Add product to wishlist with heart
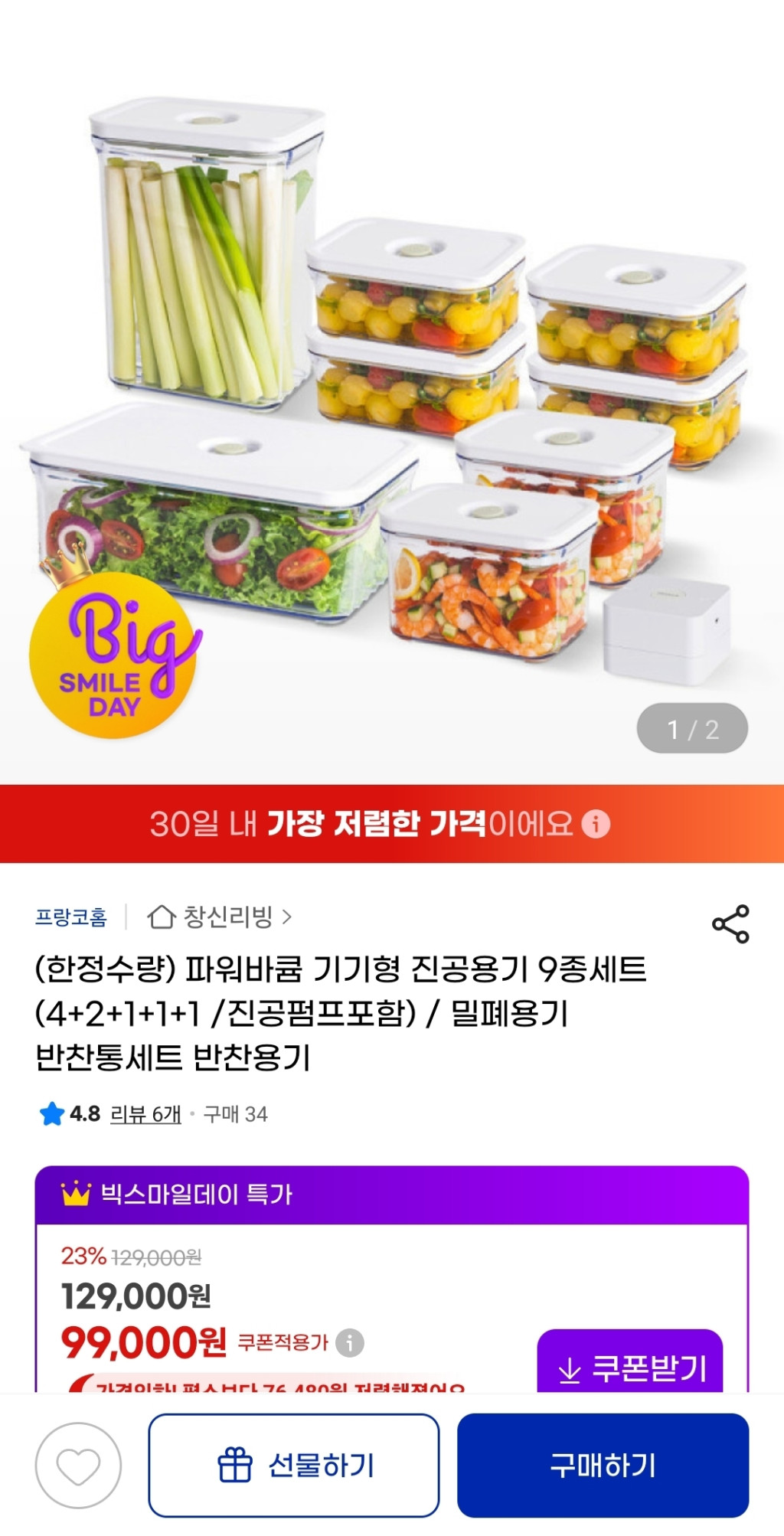Viewport: 784px width, 1536px height. point(78,1466)
